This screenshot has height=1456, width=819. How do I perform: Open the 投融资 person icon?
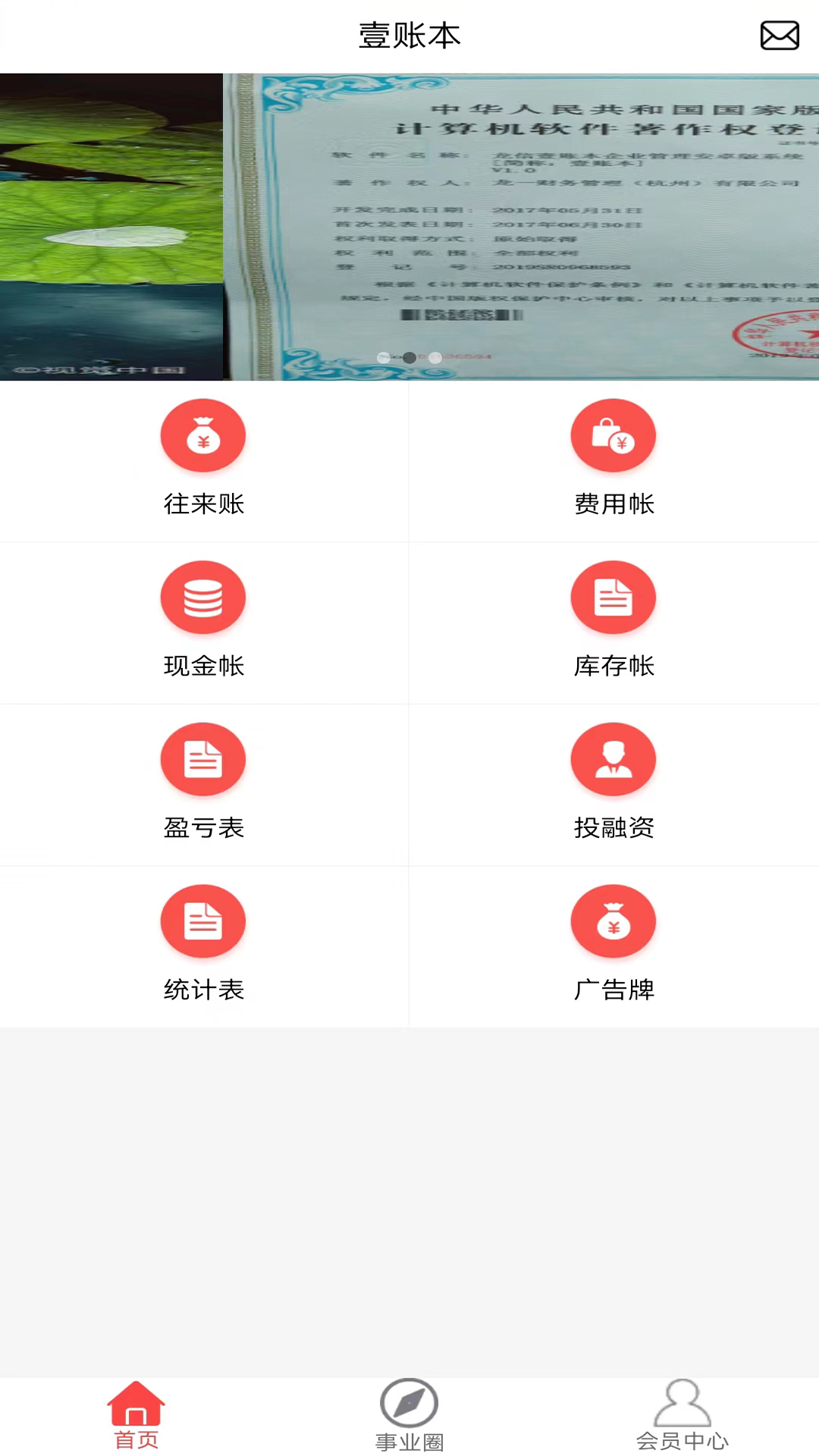point(613,759)
